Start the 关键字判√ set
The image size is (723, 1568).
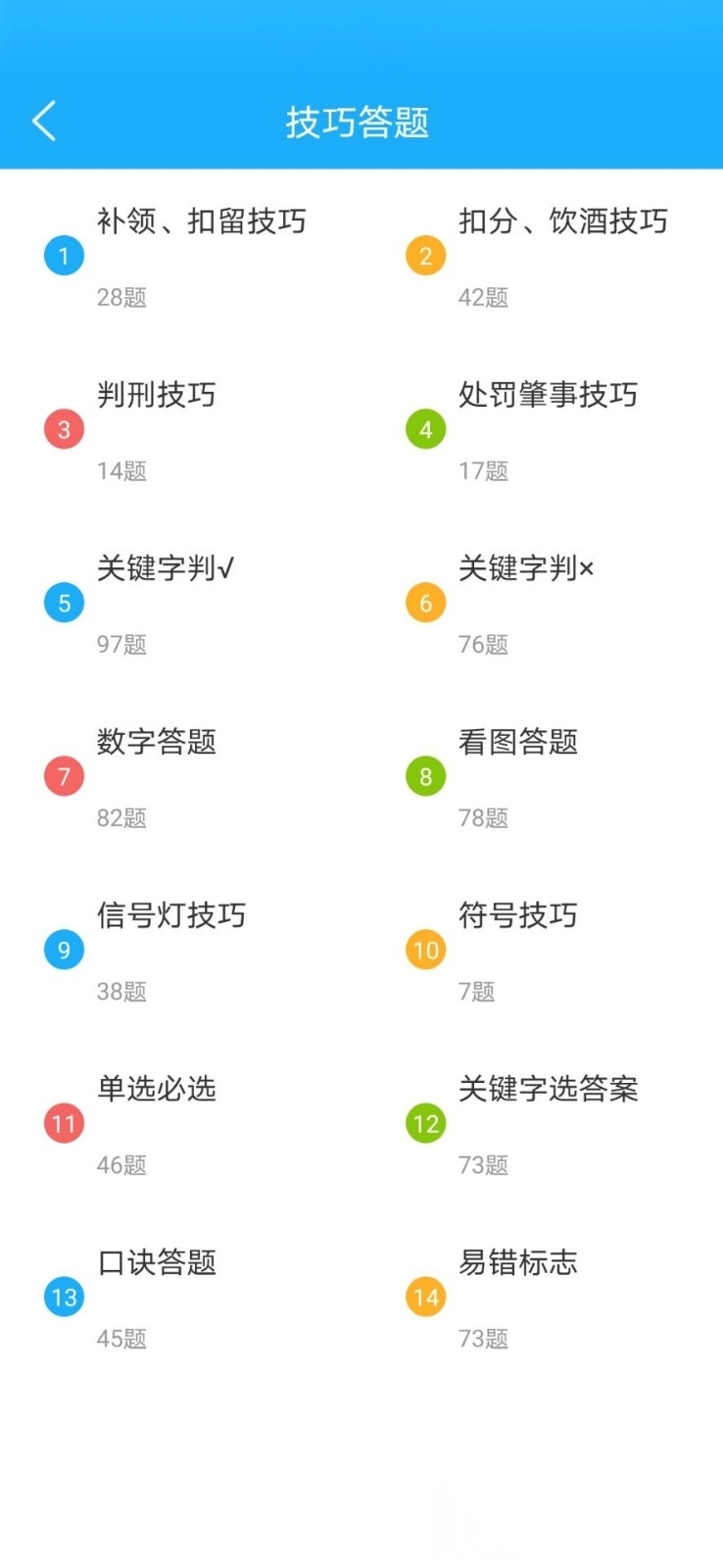[x=165, y=569]
